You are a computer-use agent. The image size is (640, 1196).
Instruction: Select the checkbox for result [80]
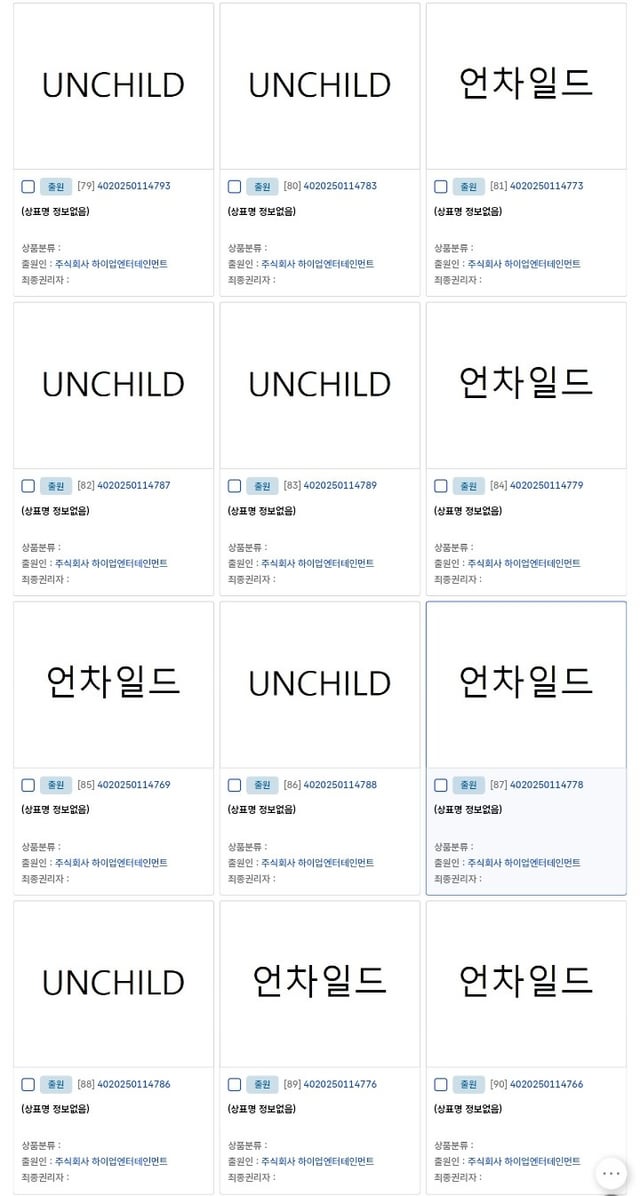point(234,187)
